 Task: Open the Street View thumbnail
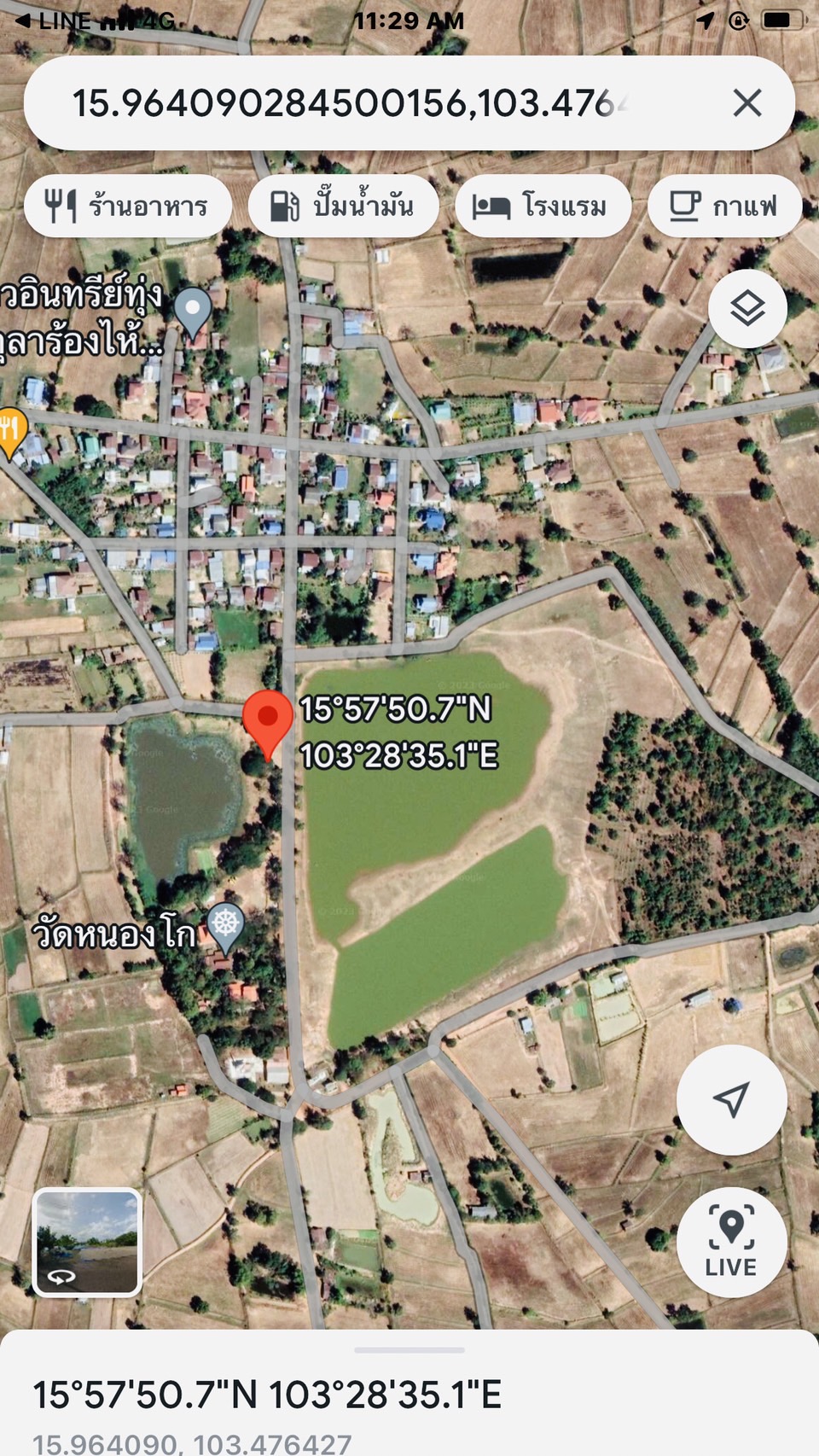87,1242
